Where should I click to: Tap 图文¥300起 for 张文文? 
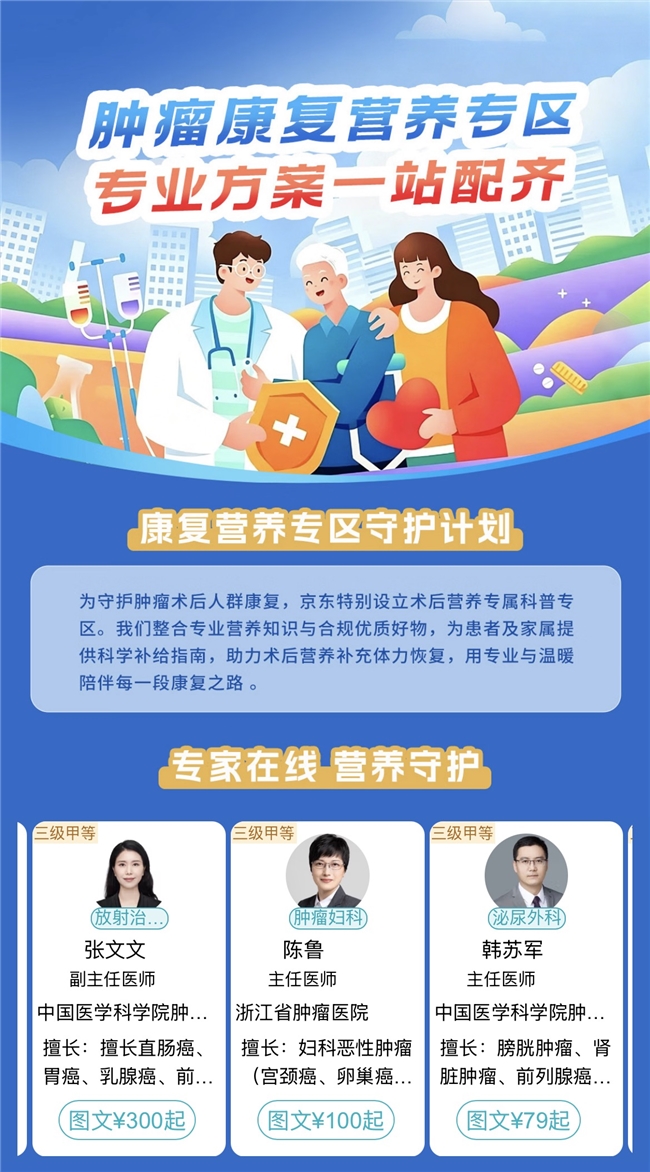coord(127,1121)
